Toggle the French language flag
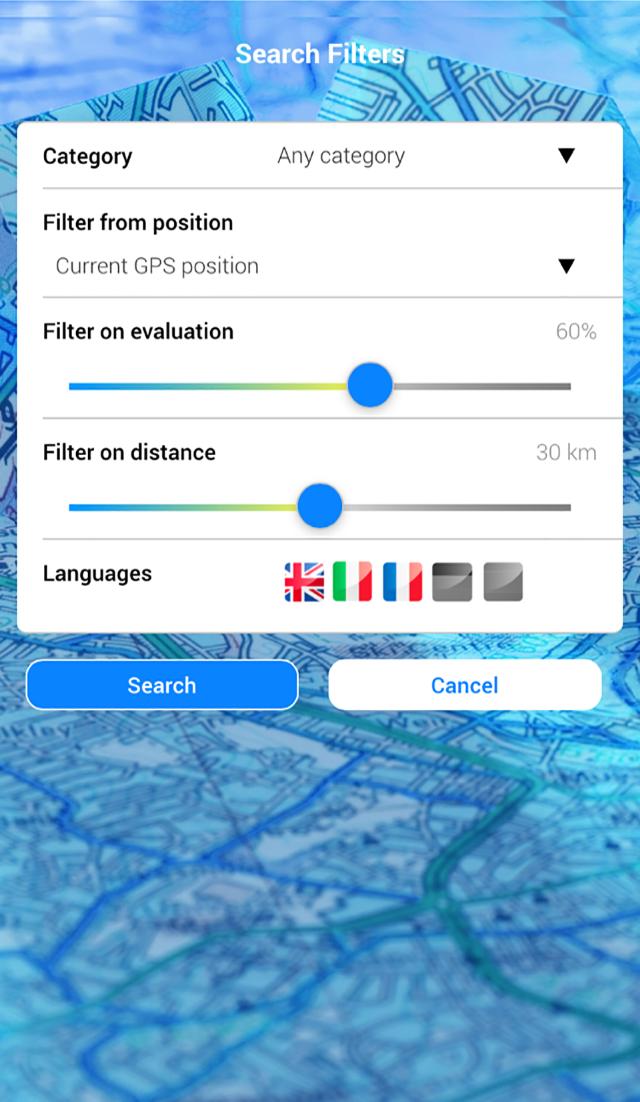 pyautogui.click(x=402, y=582)
